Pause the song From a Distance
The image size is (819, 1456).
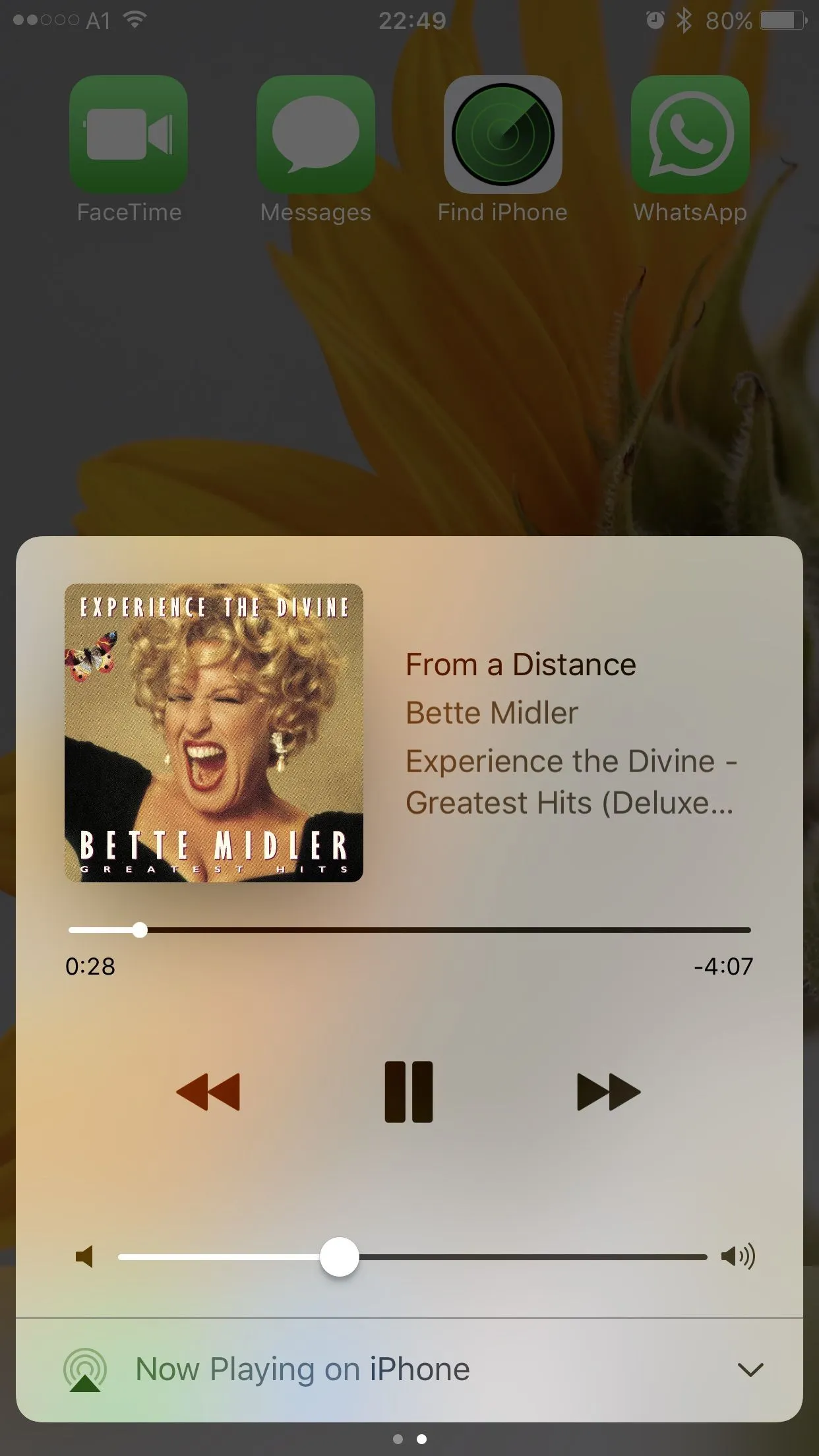coord(409,1092)
